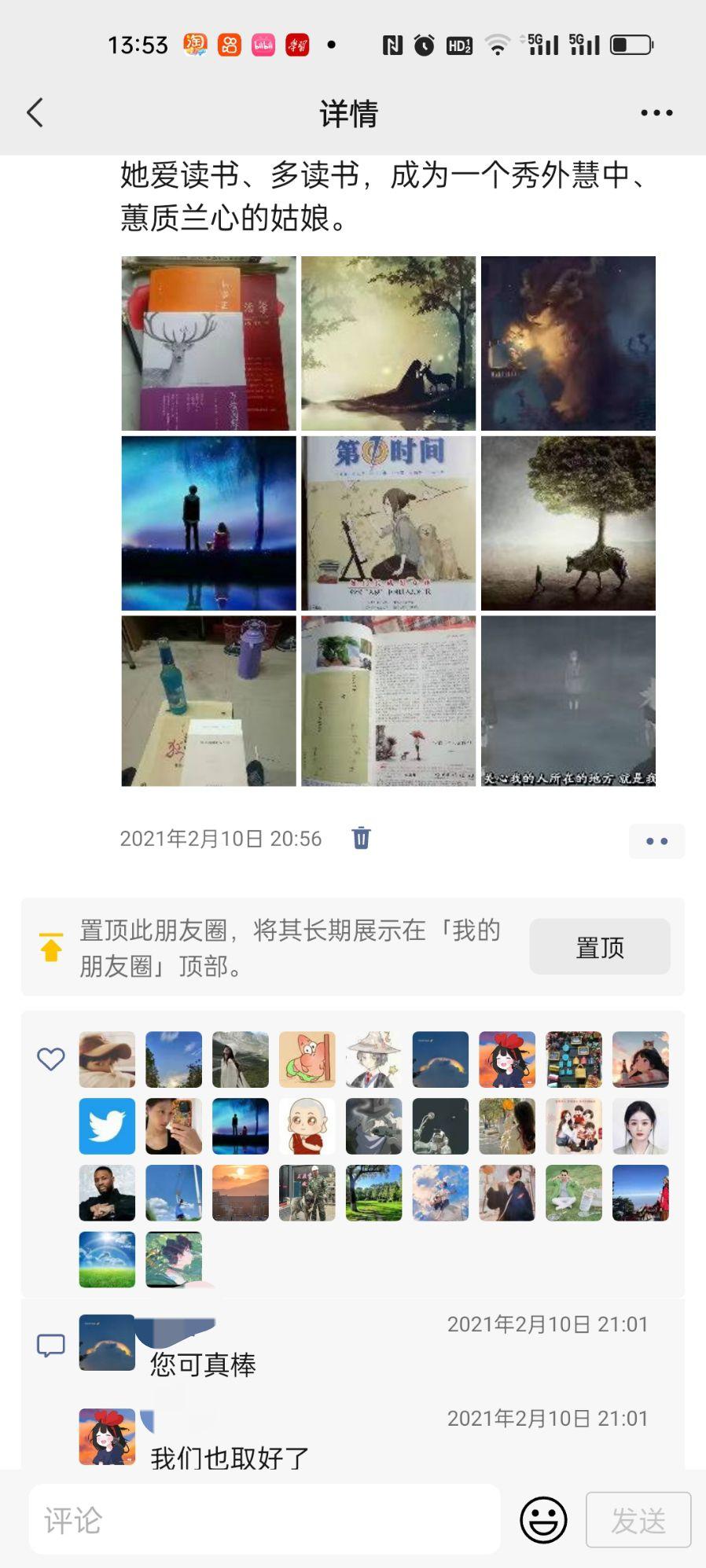Open the three-dot overflow menu in header
Viewport: 706px width, 1568px height.
[656, 113]
